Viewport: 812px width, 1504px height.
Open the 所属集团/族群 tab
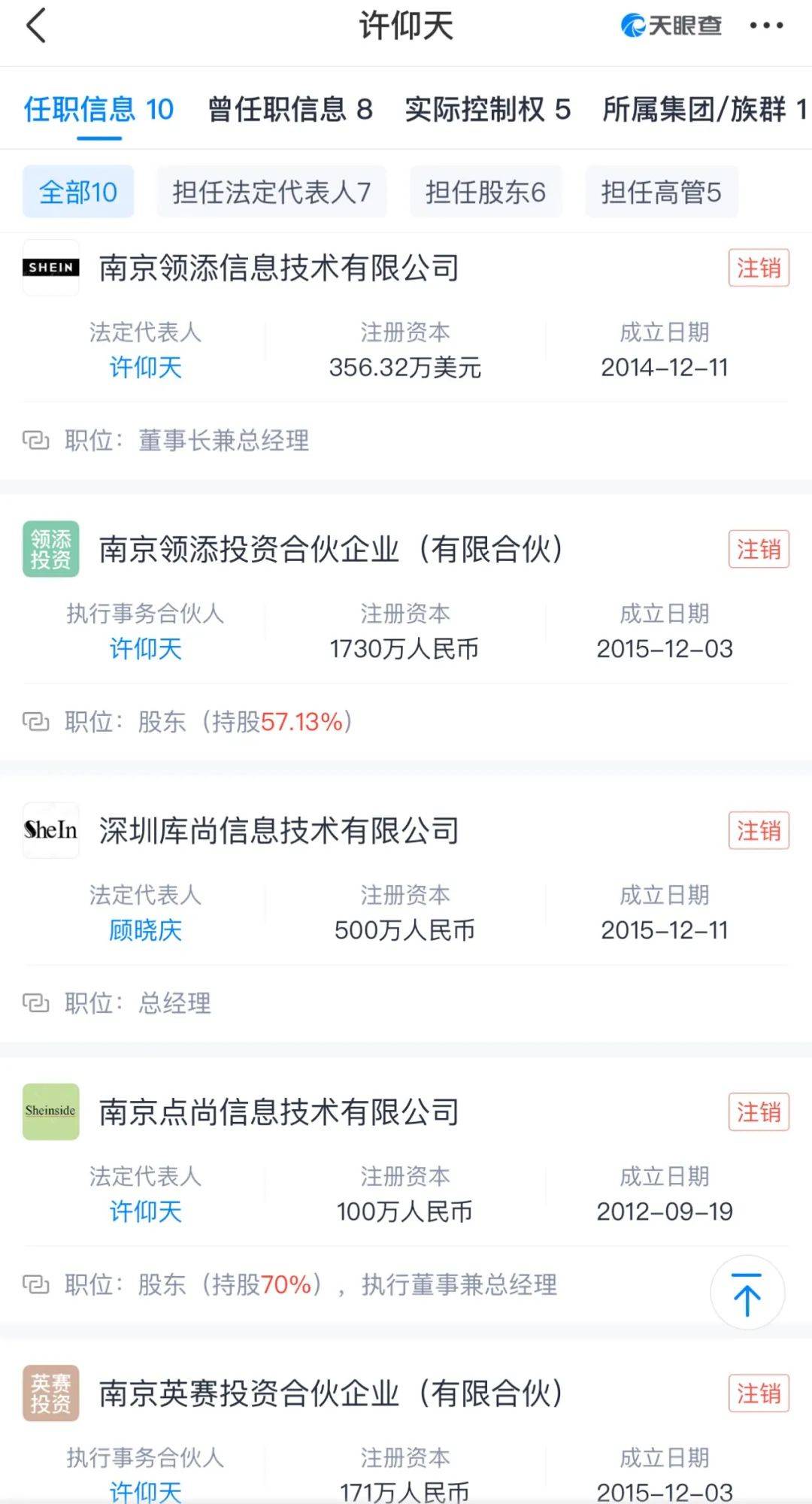click(x=703, y=110)
